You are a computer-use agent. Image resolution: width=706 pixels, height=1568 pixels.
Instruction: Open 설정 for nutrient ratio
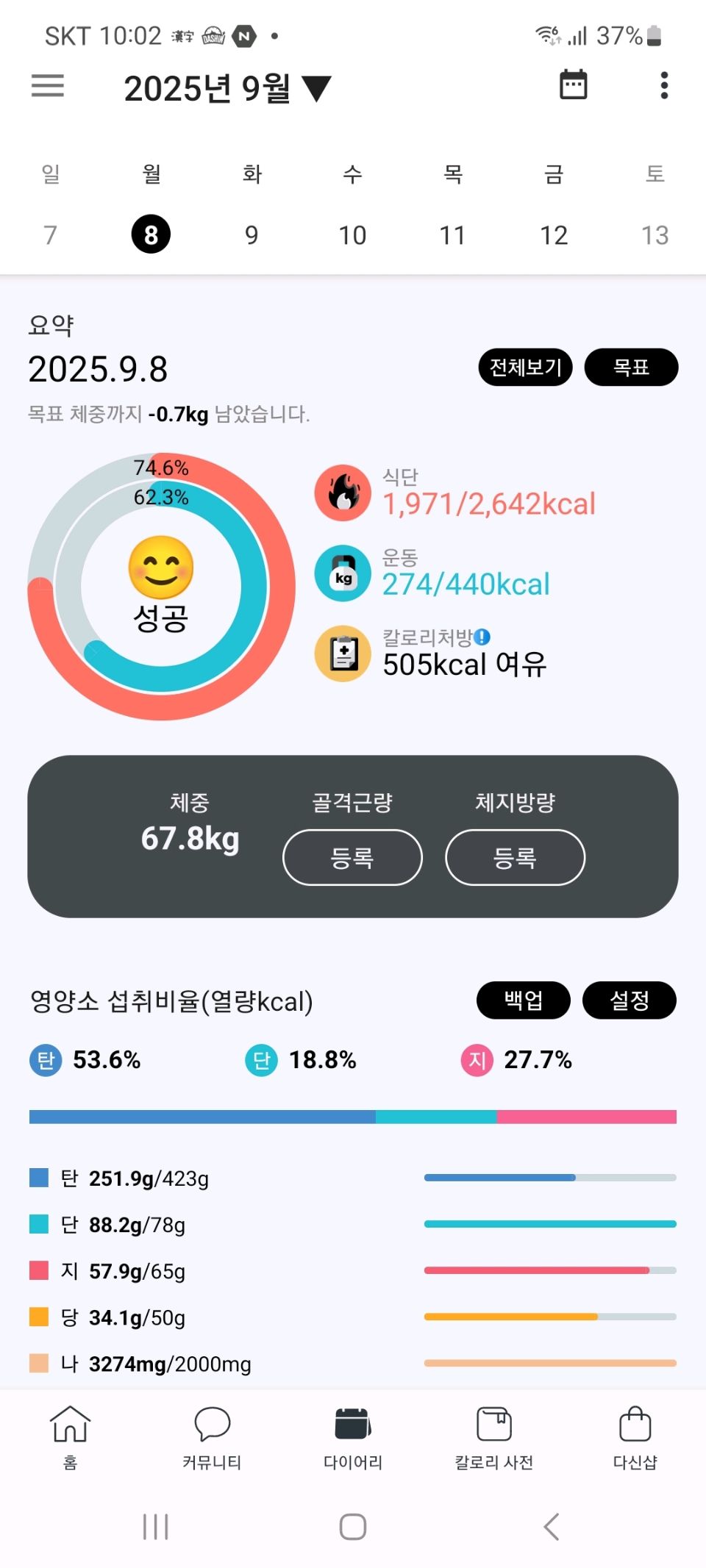[x=629, y=1000]
